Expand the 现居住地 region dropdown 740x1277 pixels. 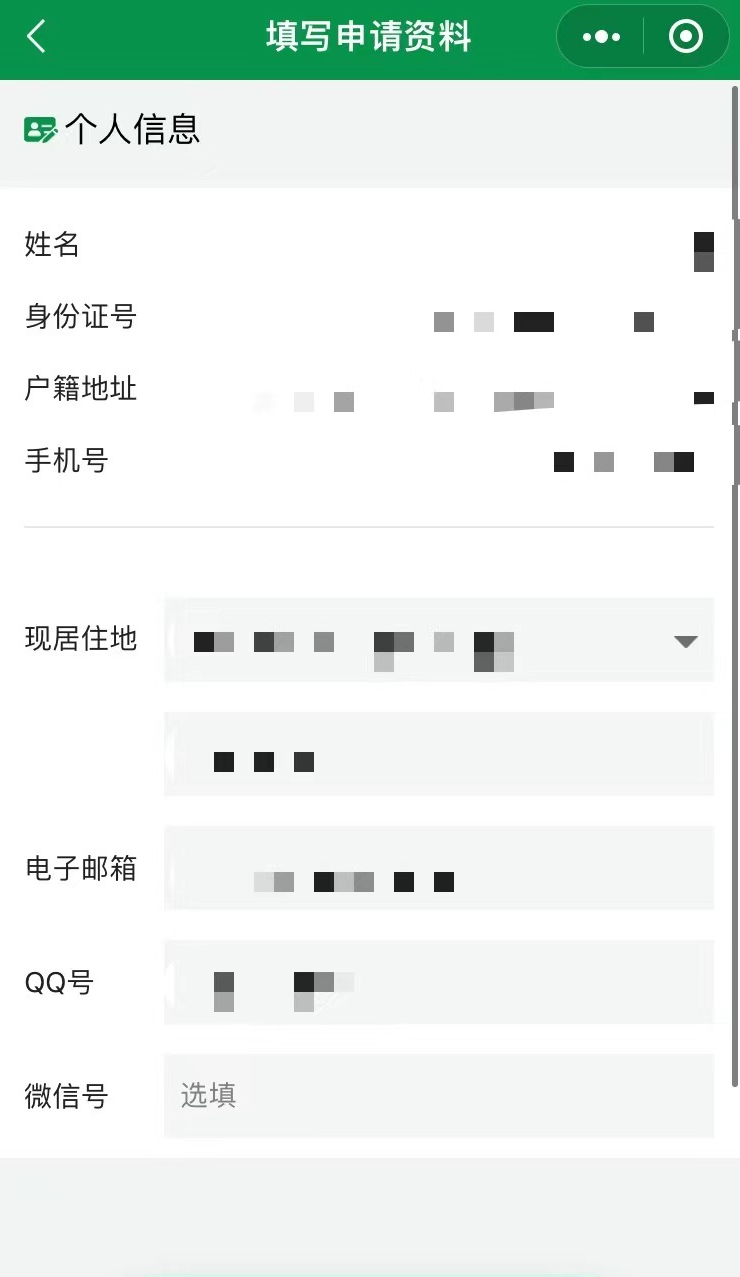pyautogui.click(x=684, y=641)
